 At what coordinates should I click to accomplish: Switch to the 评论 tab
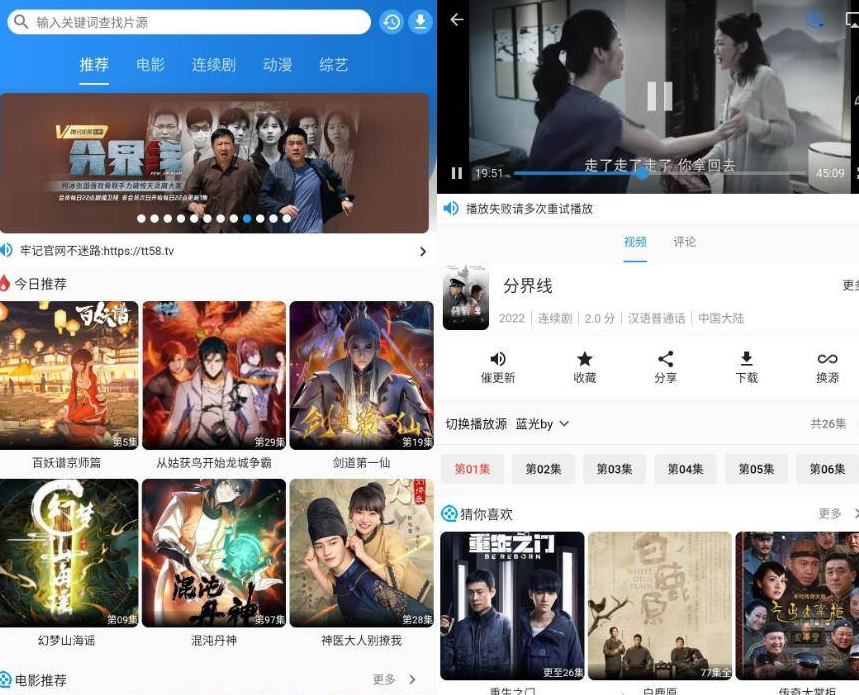tap(685, 242)
